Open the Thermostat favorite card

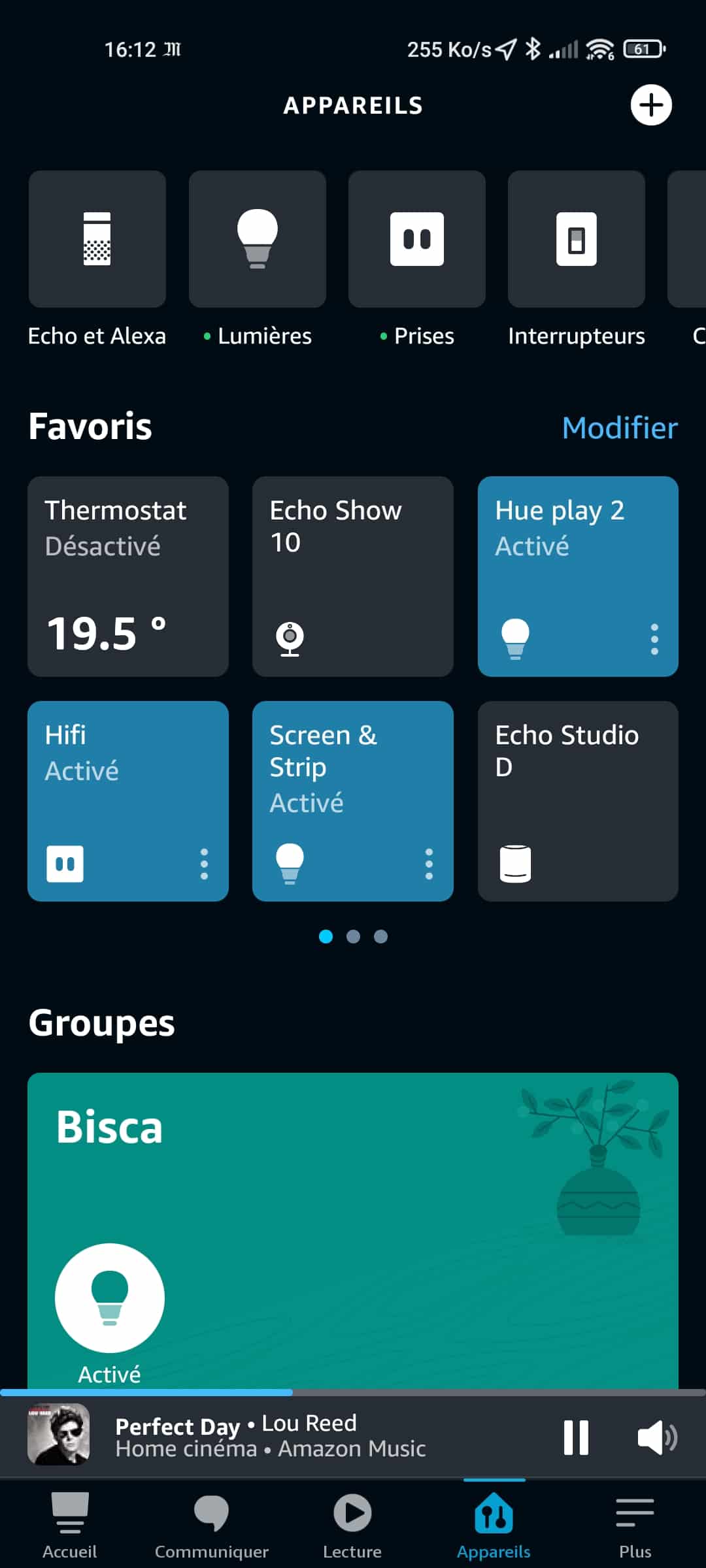[x=127, y=576]
